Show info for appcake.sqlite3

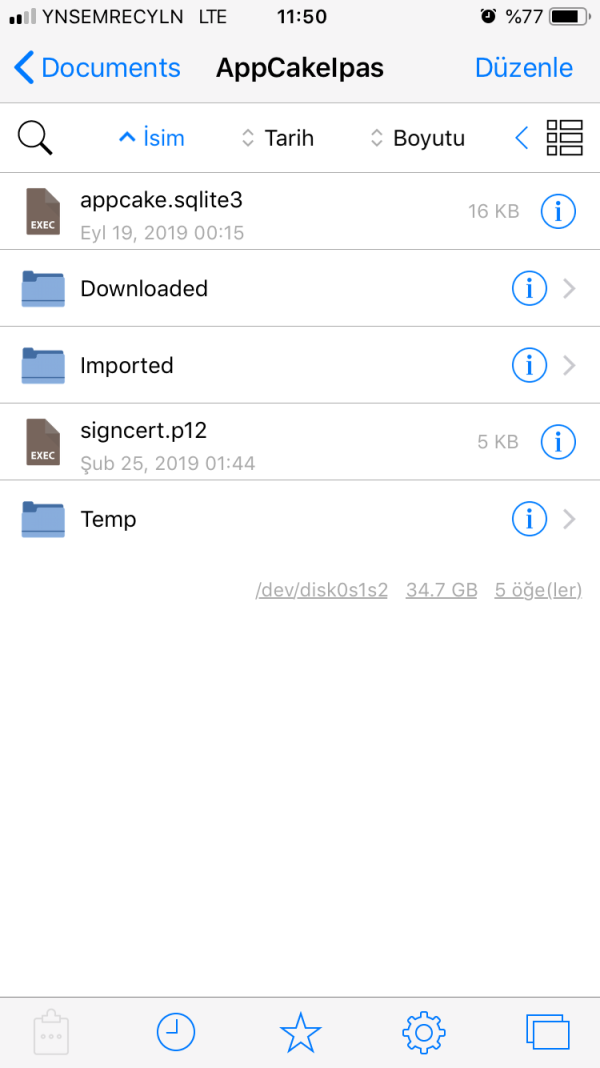tap(558, 211)
